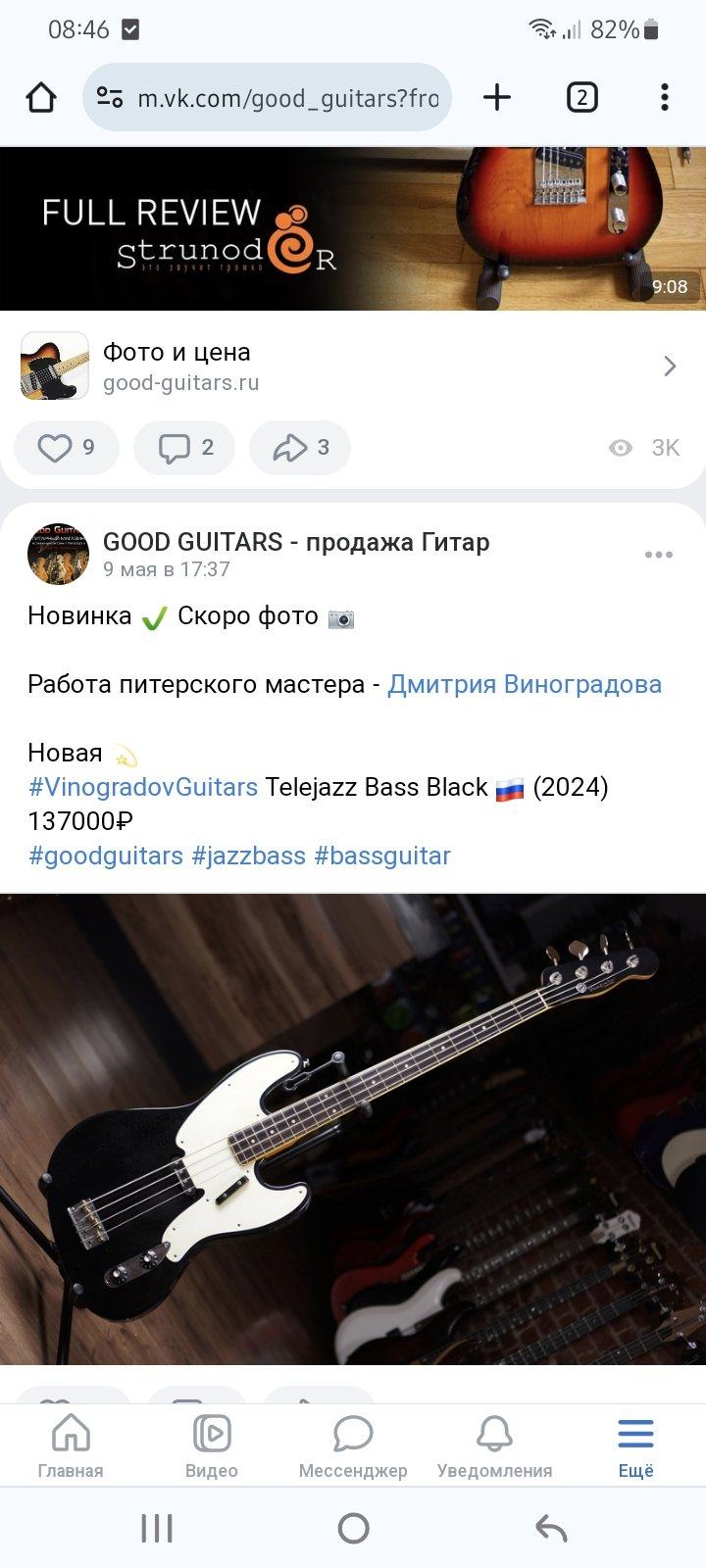View the black Telejazz bass photo
Viewport: 706px width, 1568px height.
tap(353, 1129)
